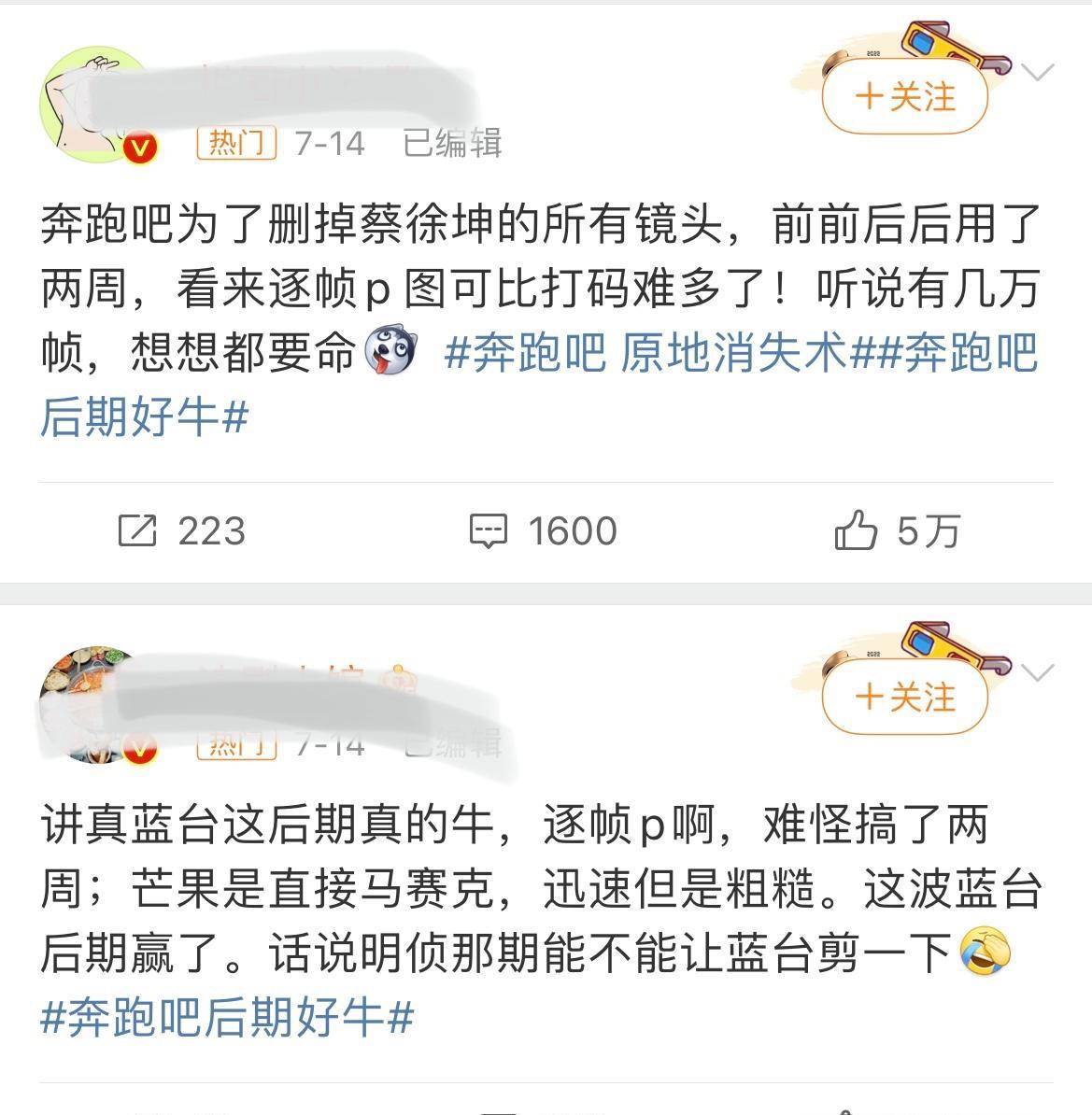Follow the first post's author
This screenshot has height=1115, width=1092.
tap(904, 97)
